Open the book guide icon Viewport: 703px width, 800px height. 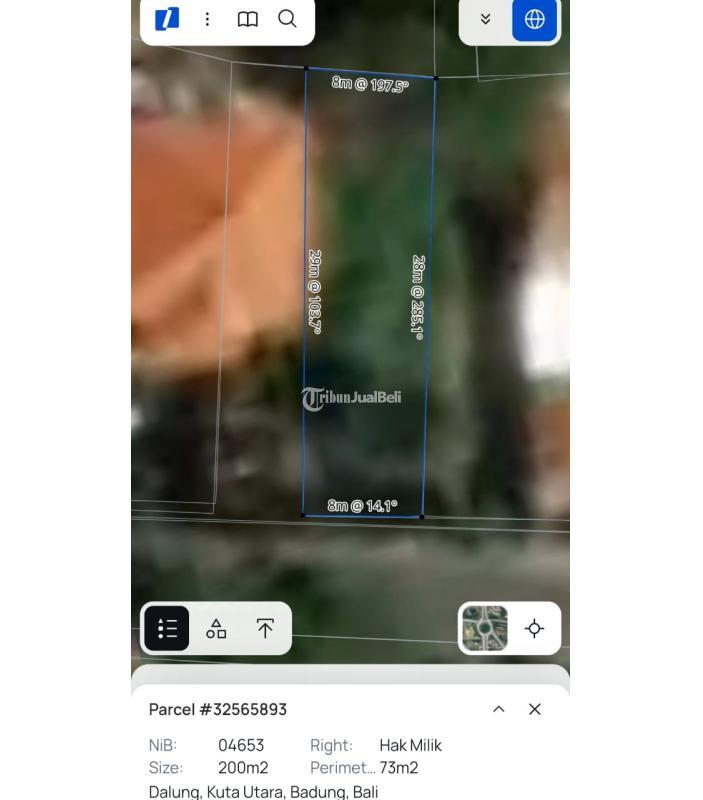[247, 19]
